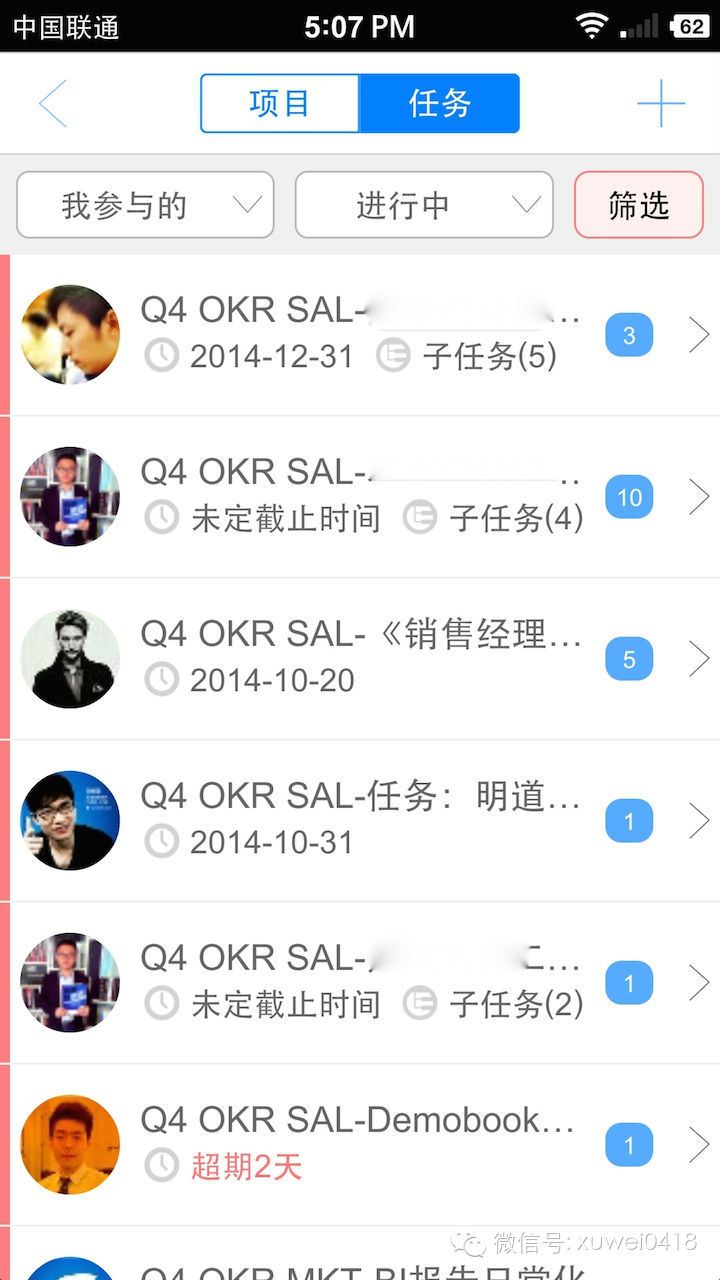
Task: Open the task with 子任务(2)
Action: click(360, 983)
